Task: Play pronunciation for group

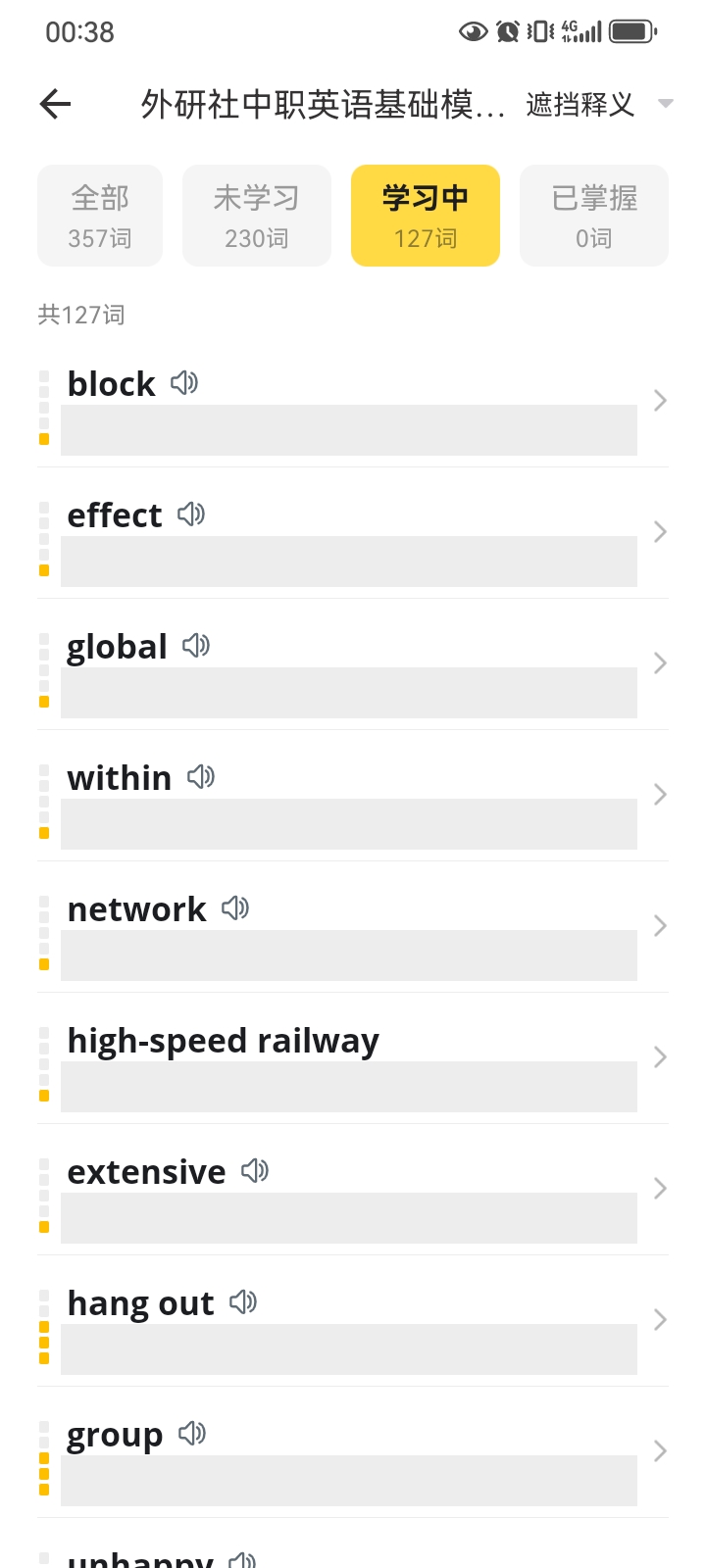Action: (x=192, y=1434)
